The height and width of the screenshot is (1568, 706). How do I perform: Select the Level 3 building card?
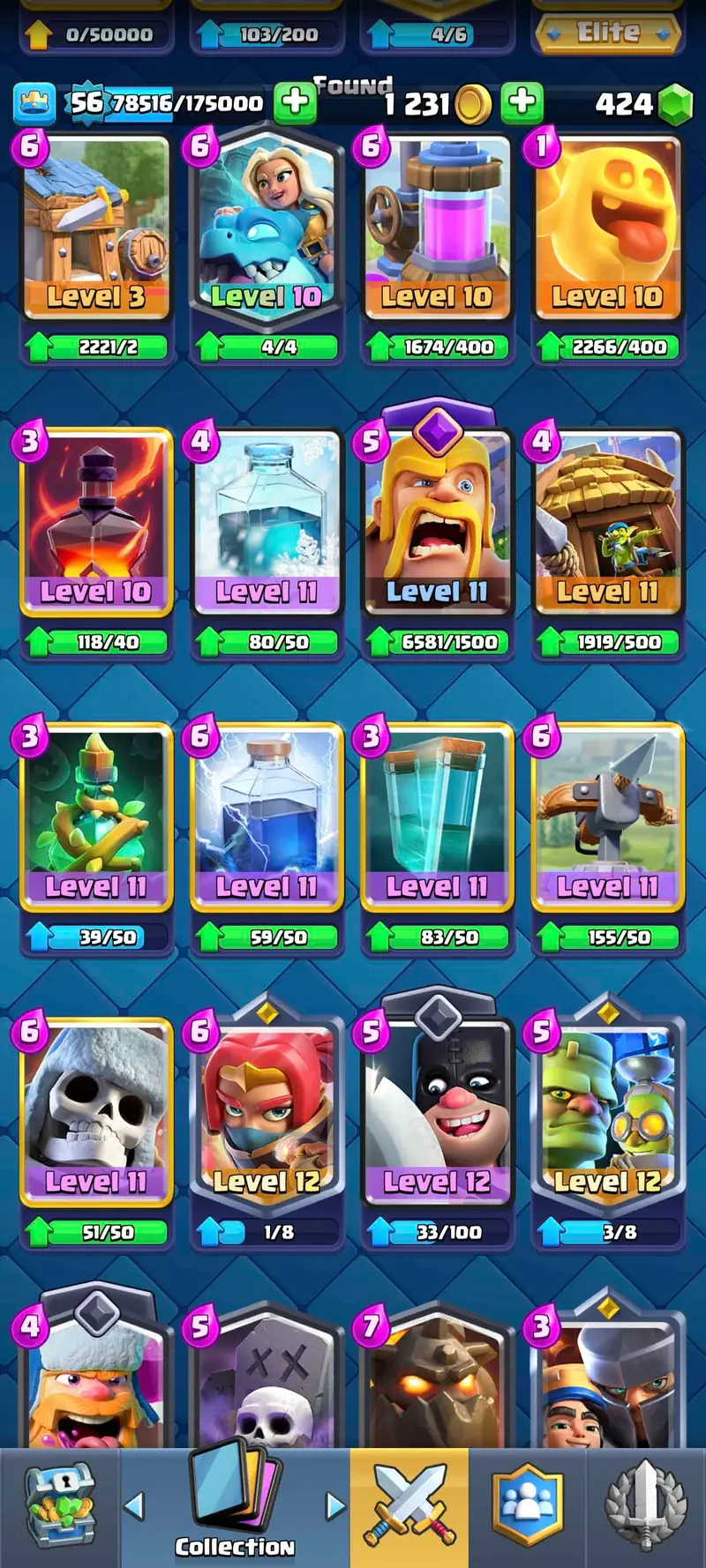pos(95,229)
